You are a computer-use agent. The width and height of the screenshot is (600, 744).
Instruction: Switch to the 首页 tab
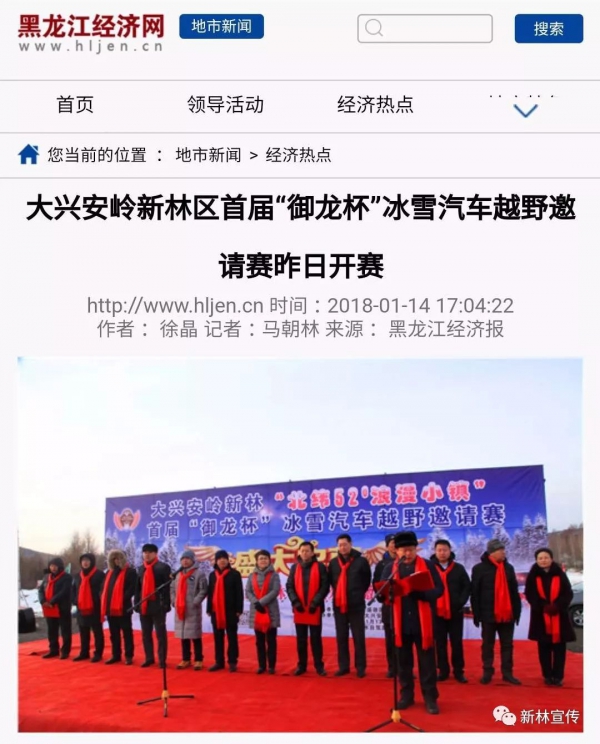point(75,104)
